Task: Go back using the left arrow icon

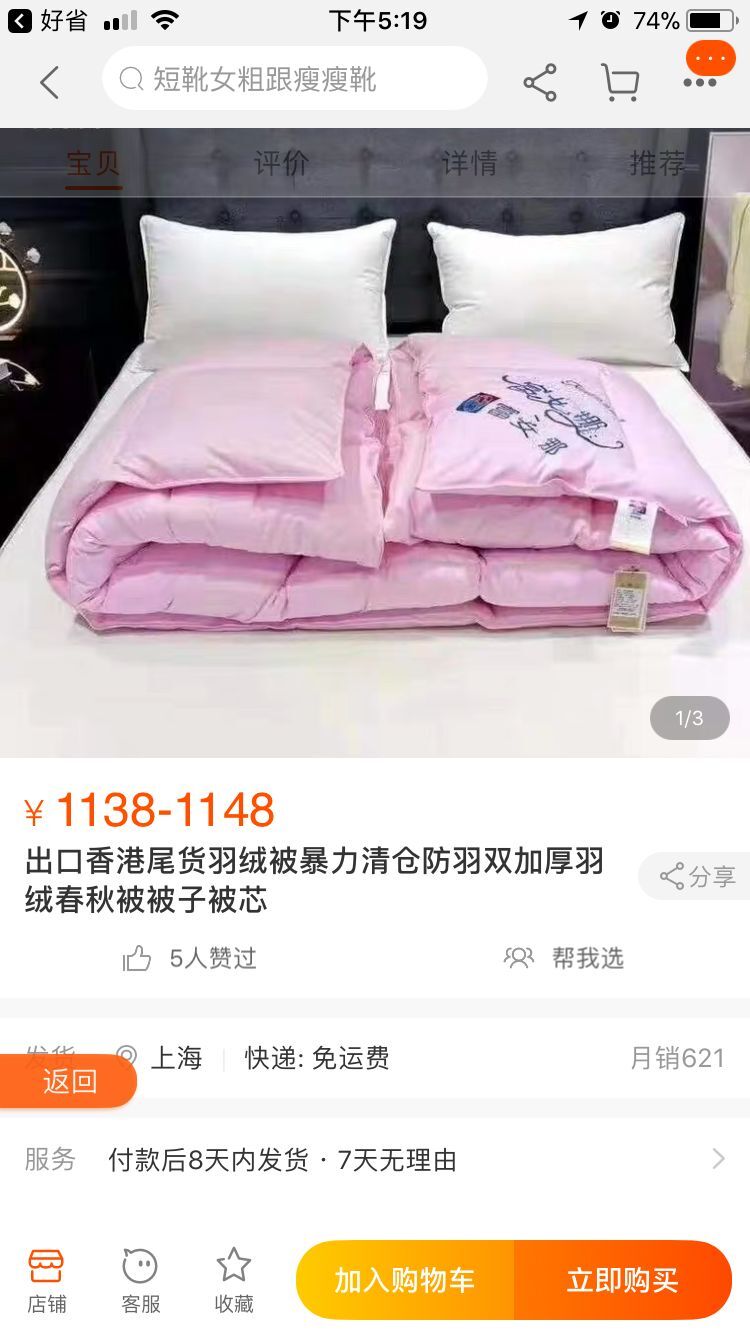Action: coord(49,81)
